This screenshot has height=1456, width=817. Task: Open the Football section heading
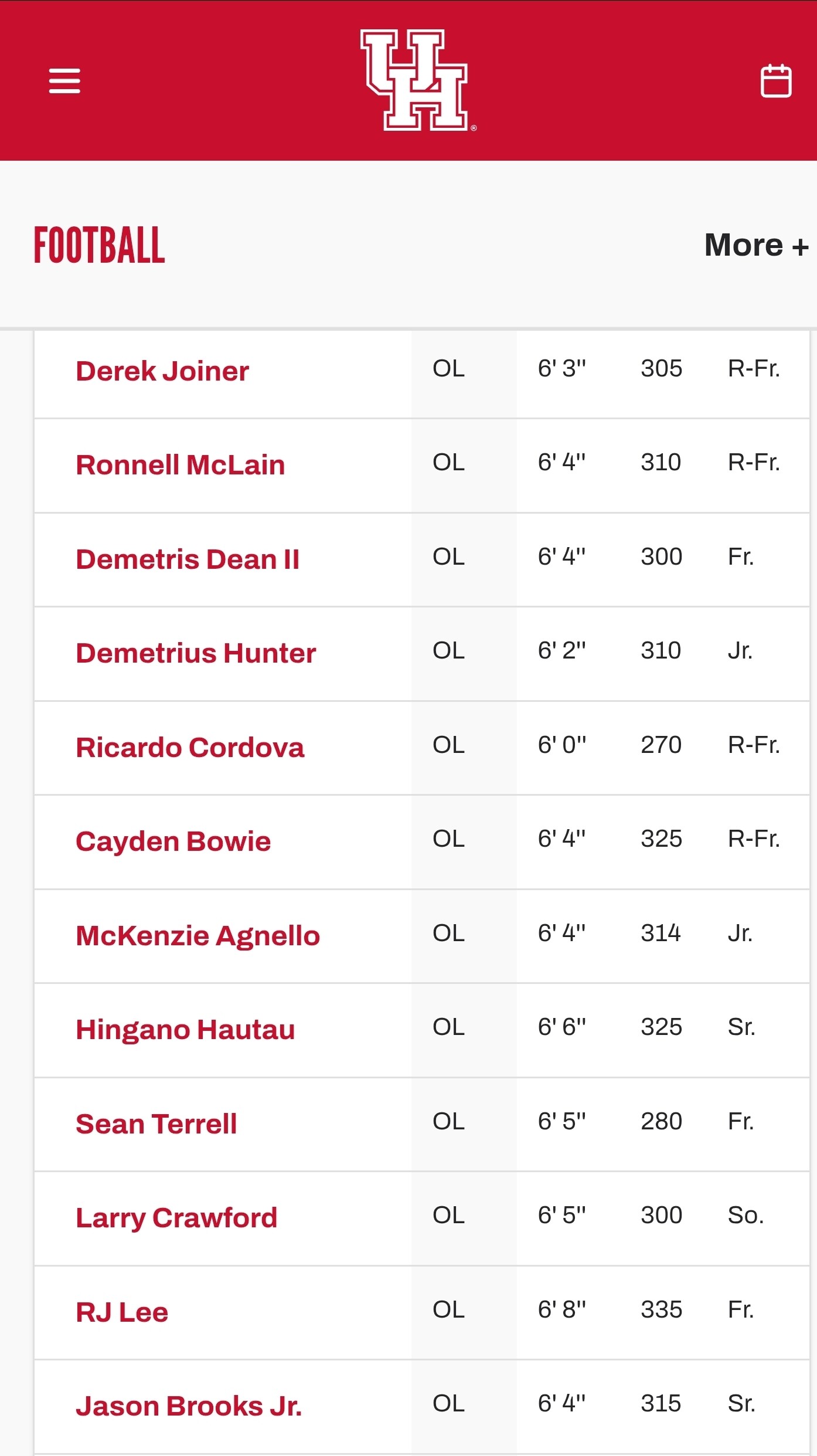100,245
